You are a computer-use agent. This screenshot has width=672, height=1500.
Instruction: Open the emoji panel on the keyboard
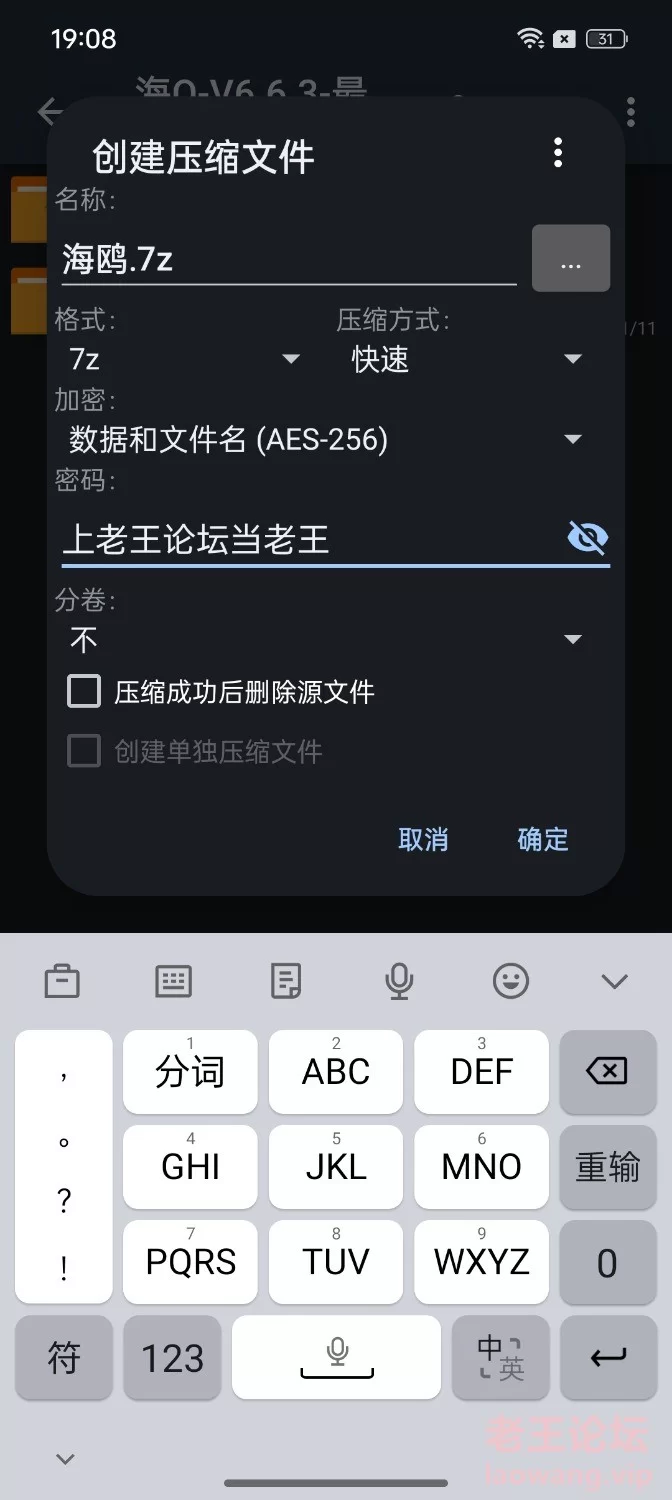[x=511, y=981]
